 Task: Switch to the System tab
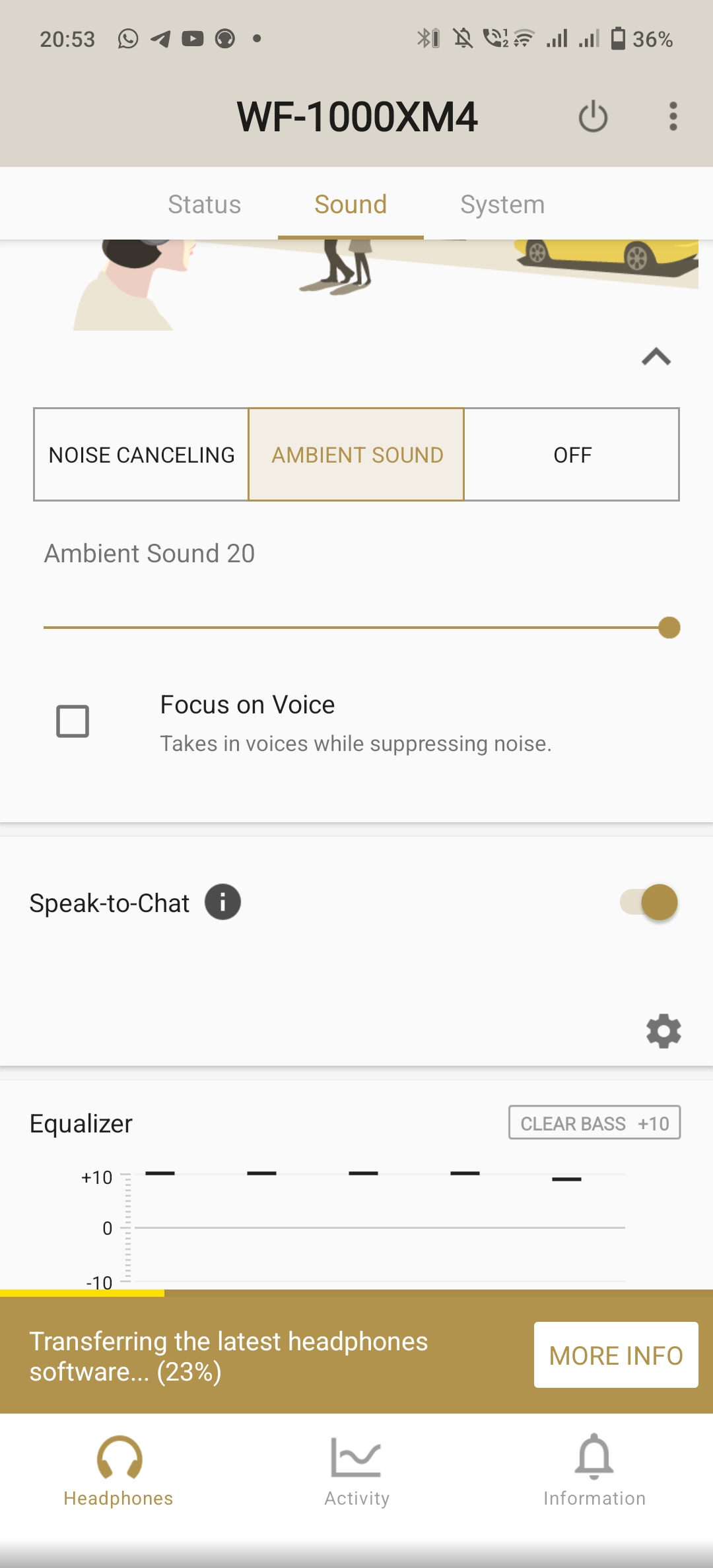502,205
